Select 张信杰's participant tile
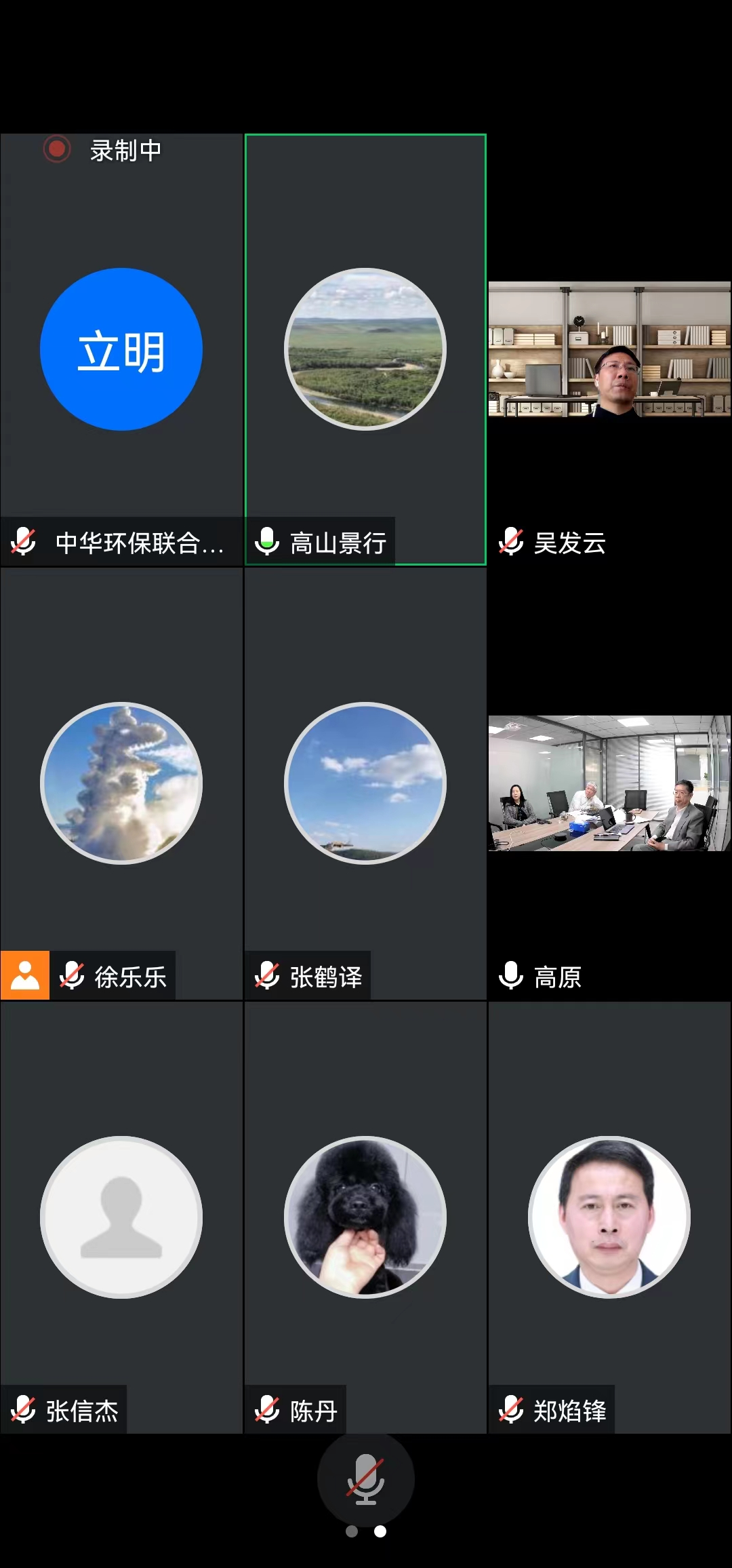 tap(121, 1217)
